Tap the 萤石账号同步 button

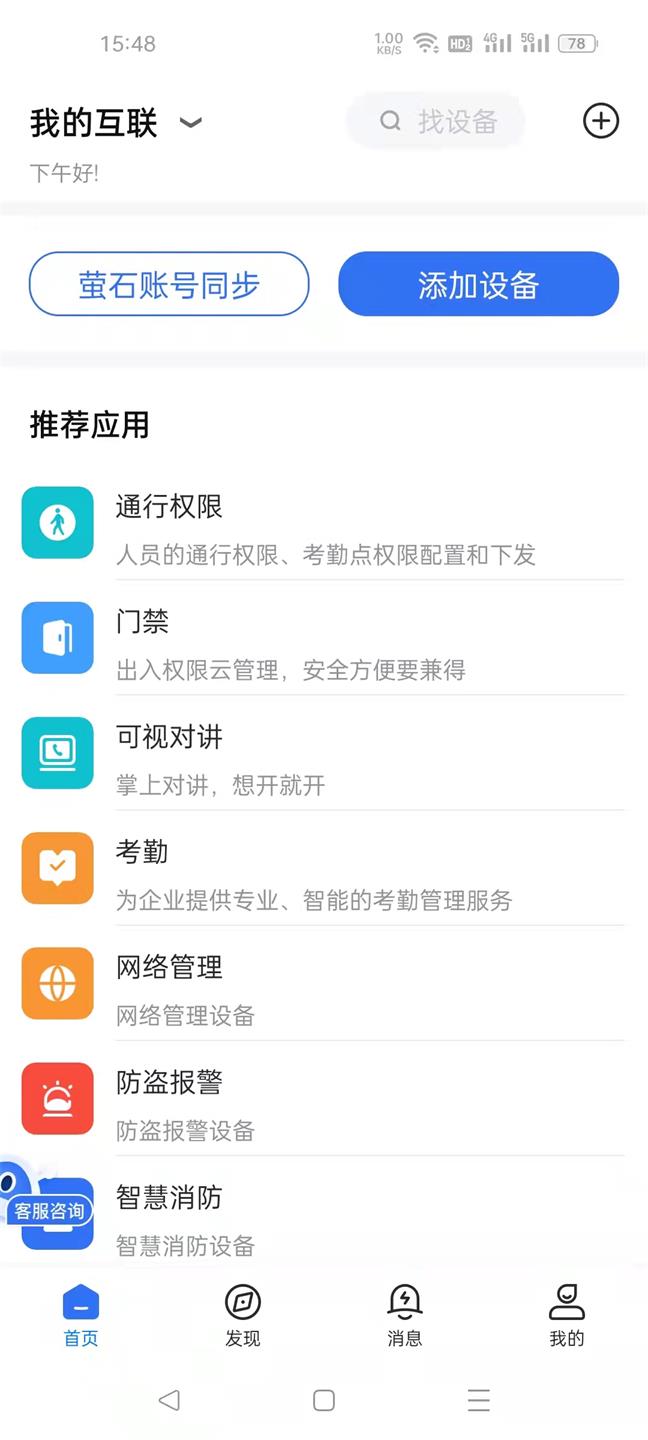click(x=169, y=284)
